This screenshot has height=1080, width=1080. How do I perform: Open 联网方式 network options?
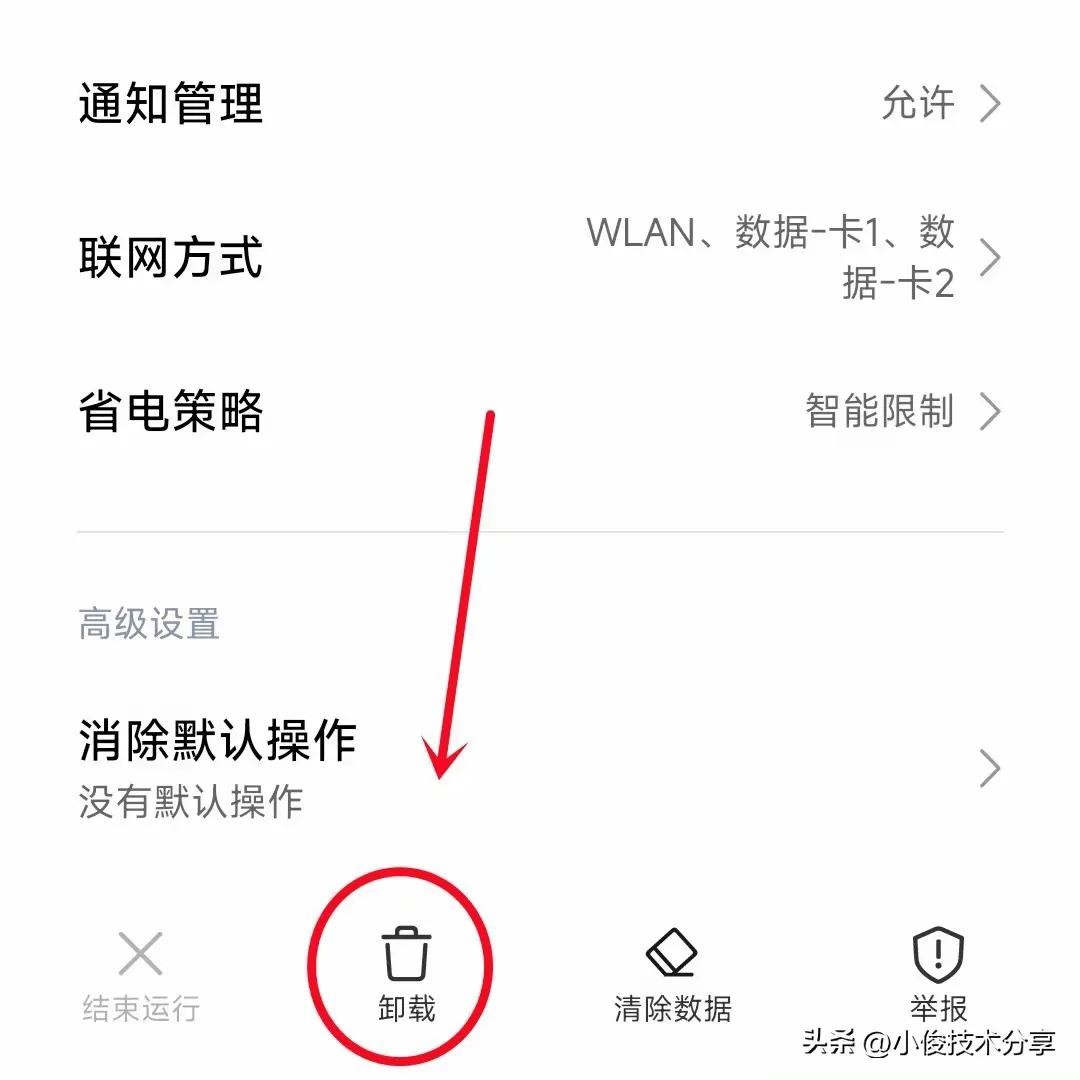[x=540, y=258]
